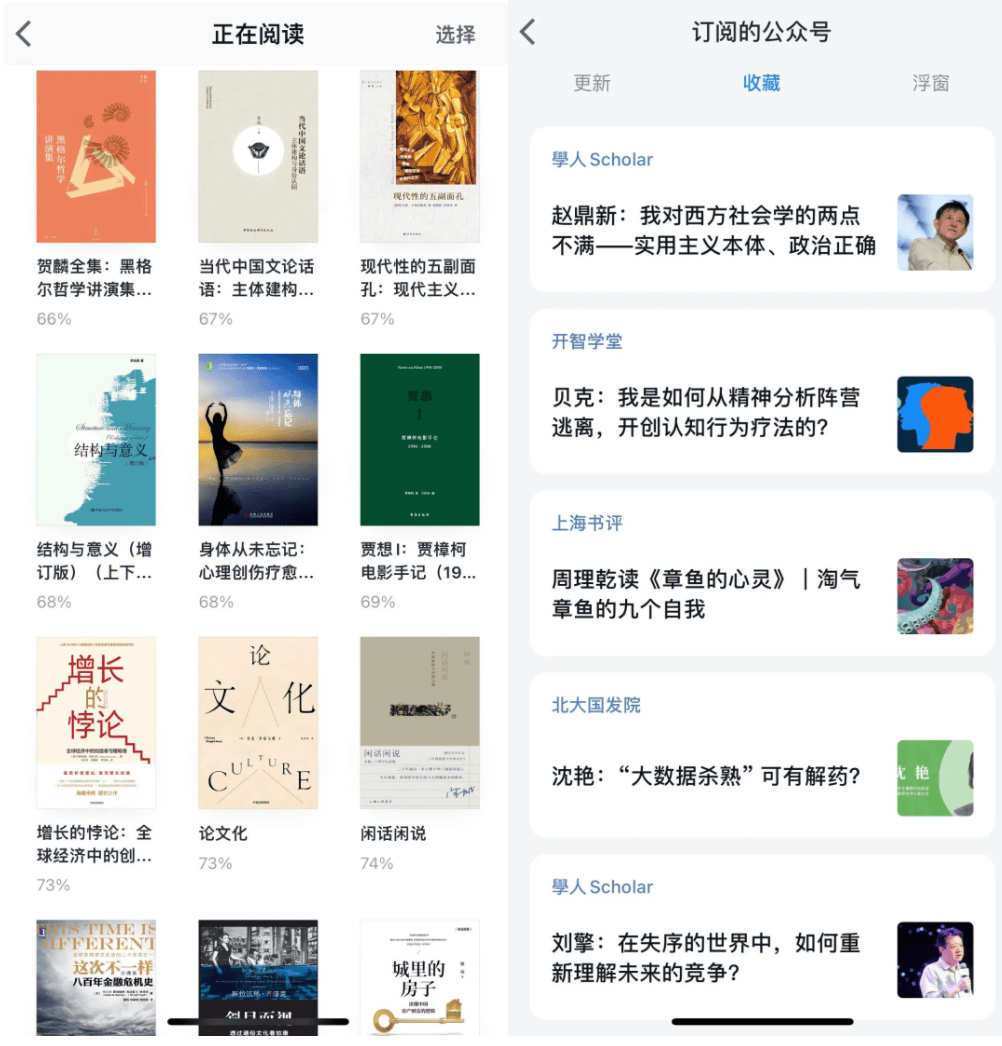Go back from the 正在阅读 page

click(x=25, y=34)
